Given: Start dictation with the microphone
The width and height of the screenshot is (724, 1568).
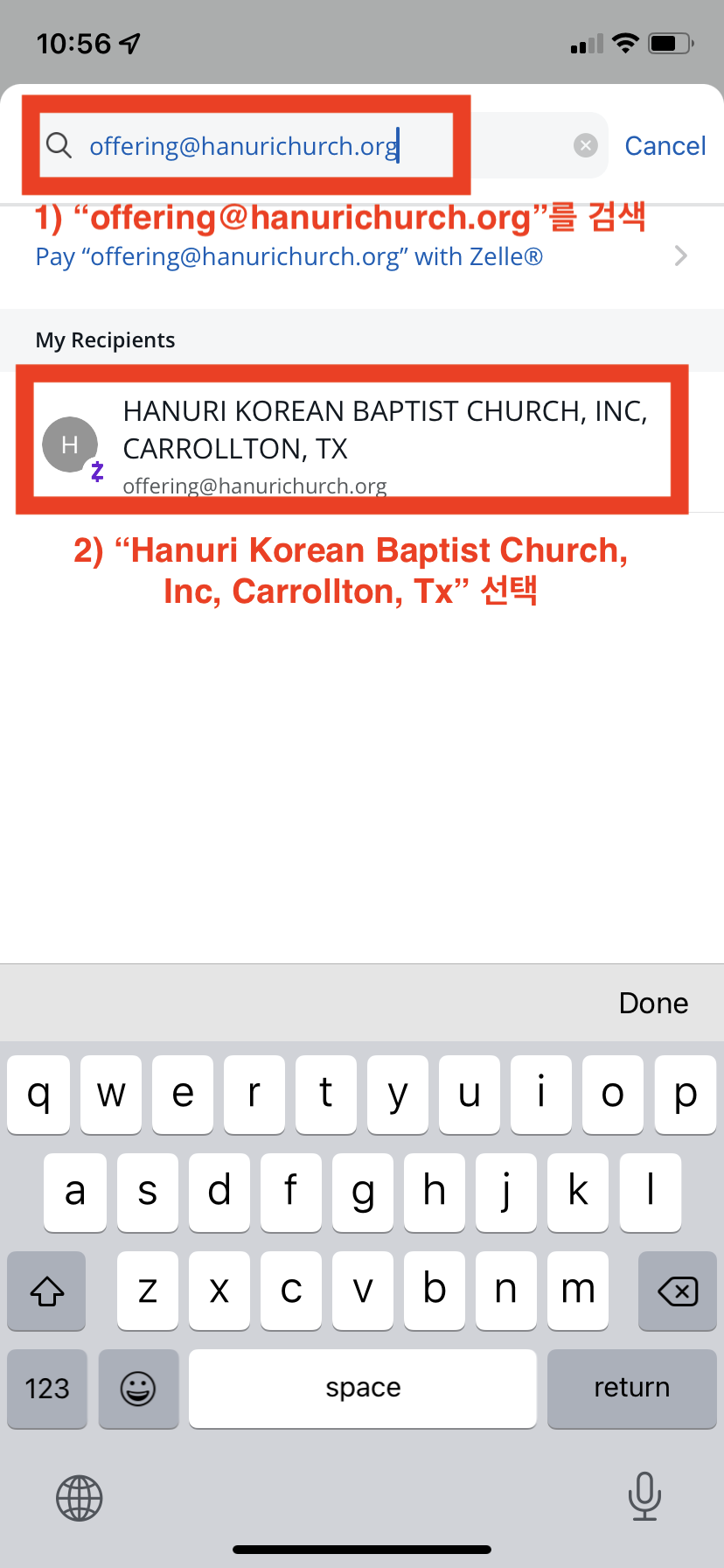Looking at the screenshot, I should click(644, 1495).
